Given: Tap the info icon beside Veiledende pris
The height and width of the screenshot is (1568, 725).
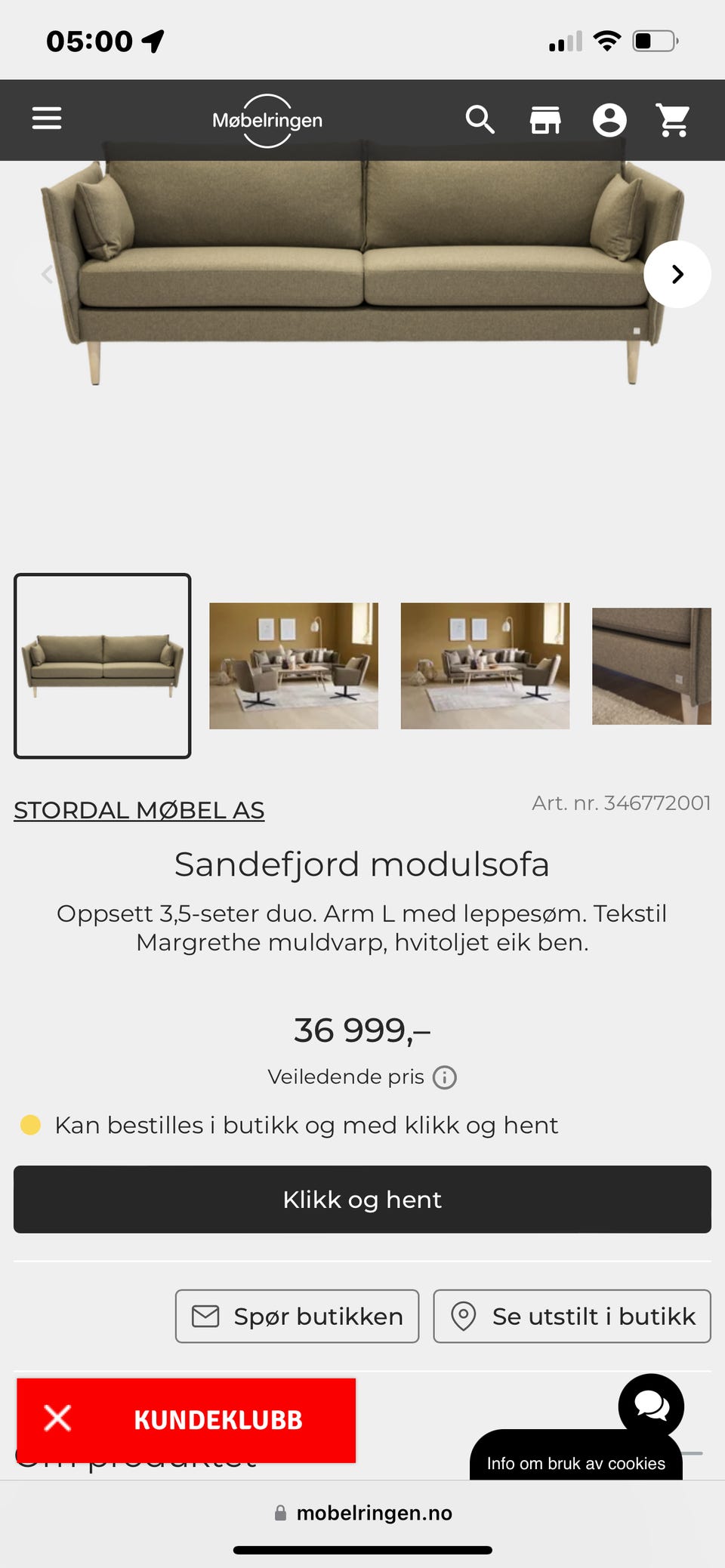Looking at the screenshot, I should point(446,1077).
